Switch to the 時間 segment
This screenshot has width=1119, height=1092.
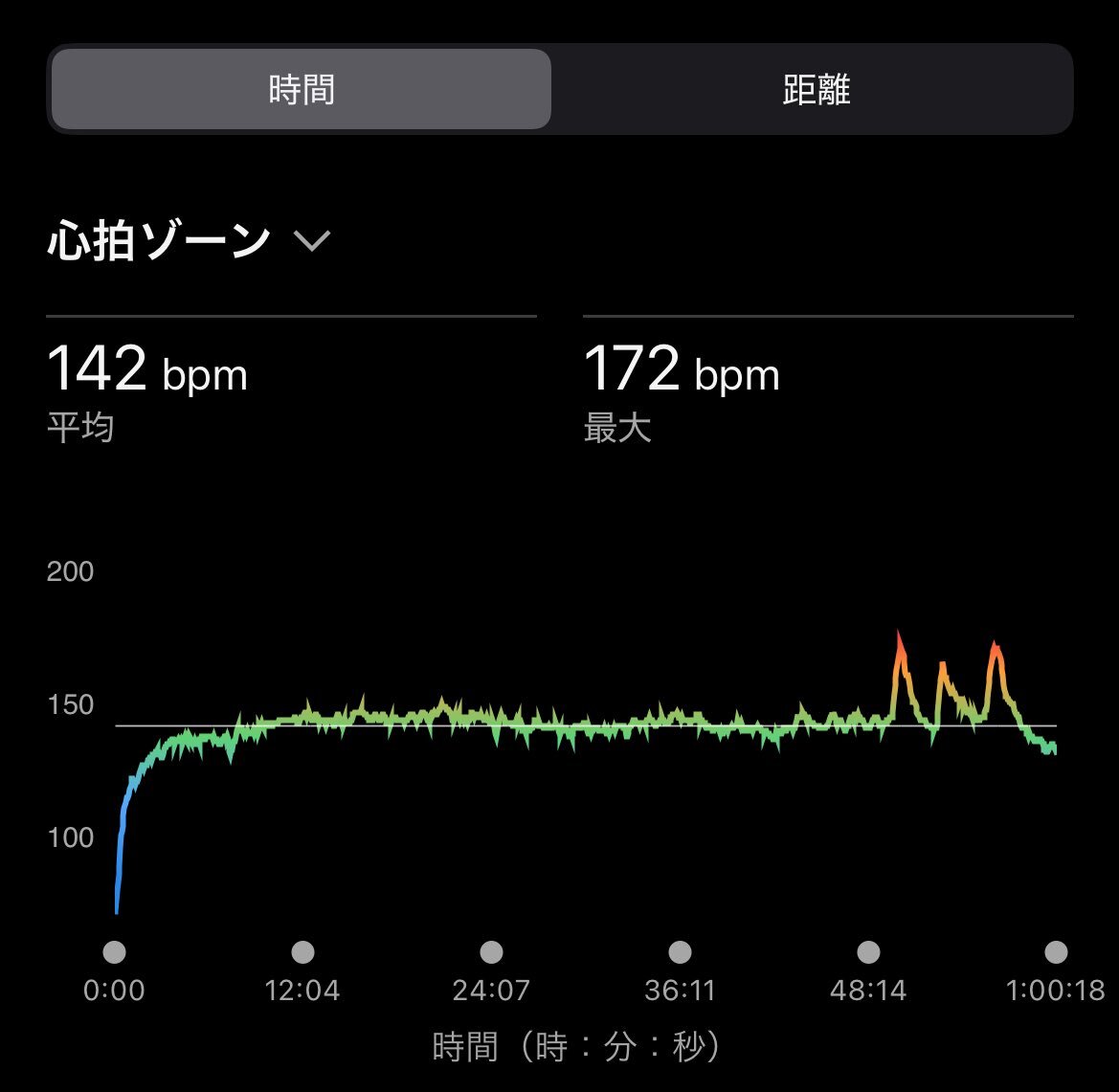point(302,90)
